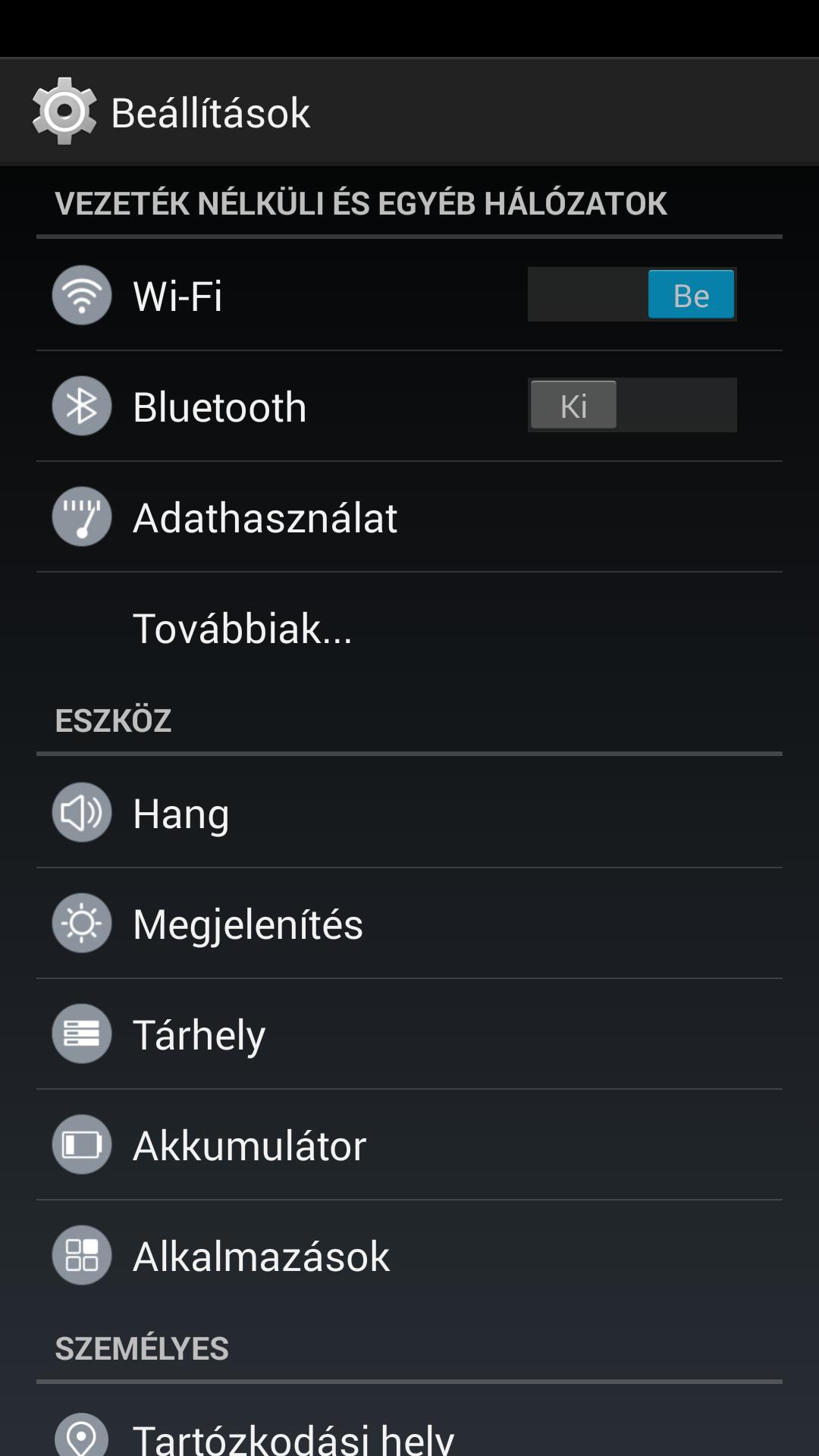Turn off the Wi-Fi switch
The width and height of the screenshot is (819, 1456).
(x=632, y=294)
